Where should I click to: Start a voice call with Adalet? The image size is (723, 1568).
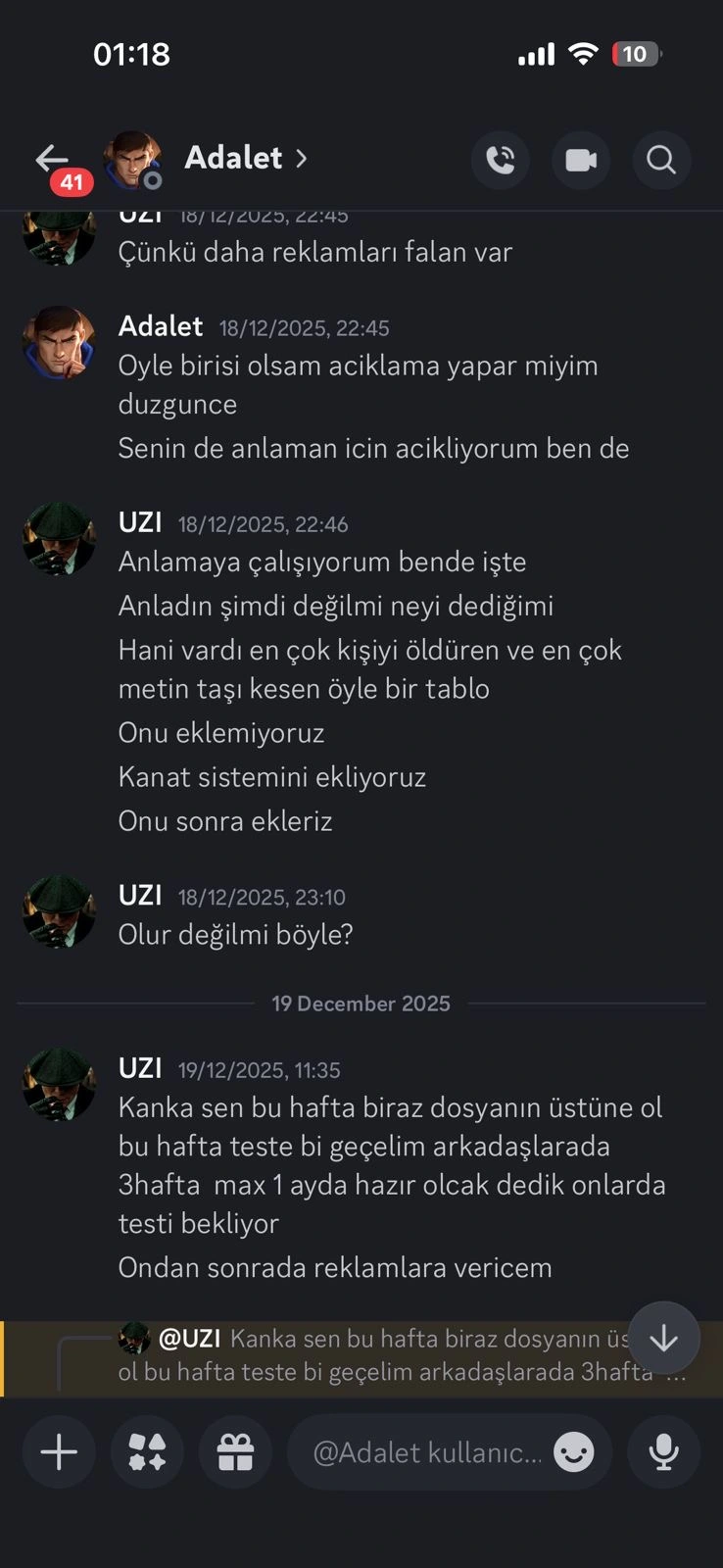[x=501, y=160]
